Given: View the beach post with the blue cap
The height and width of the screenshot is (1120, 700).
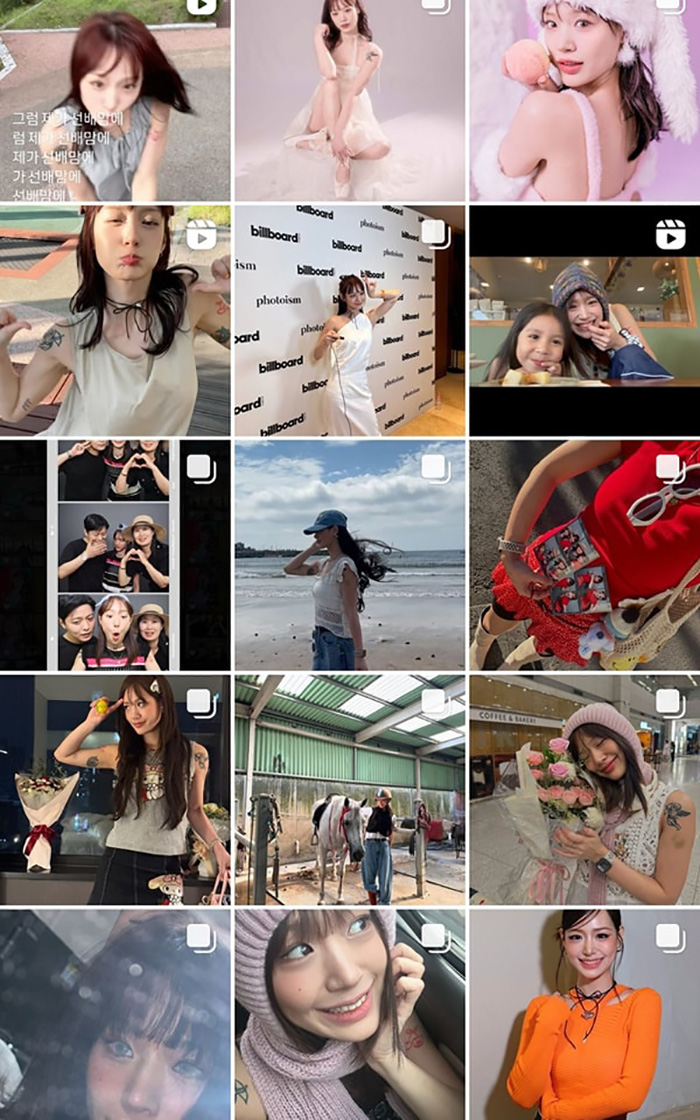Looking at the screenshot, I should (349, 555).
